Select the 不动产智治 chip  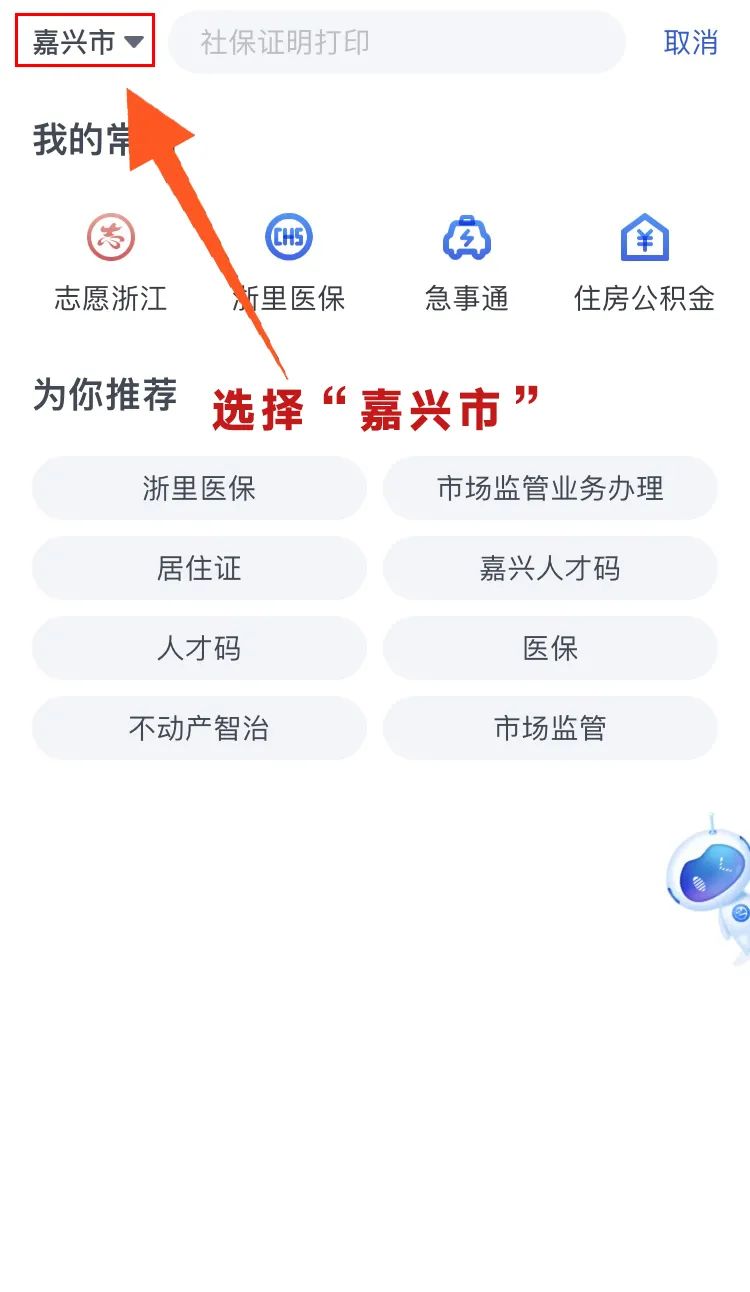coord(199,728)
